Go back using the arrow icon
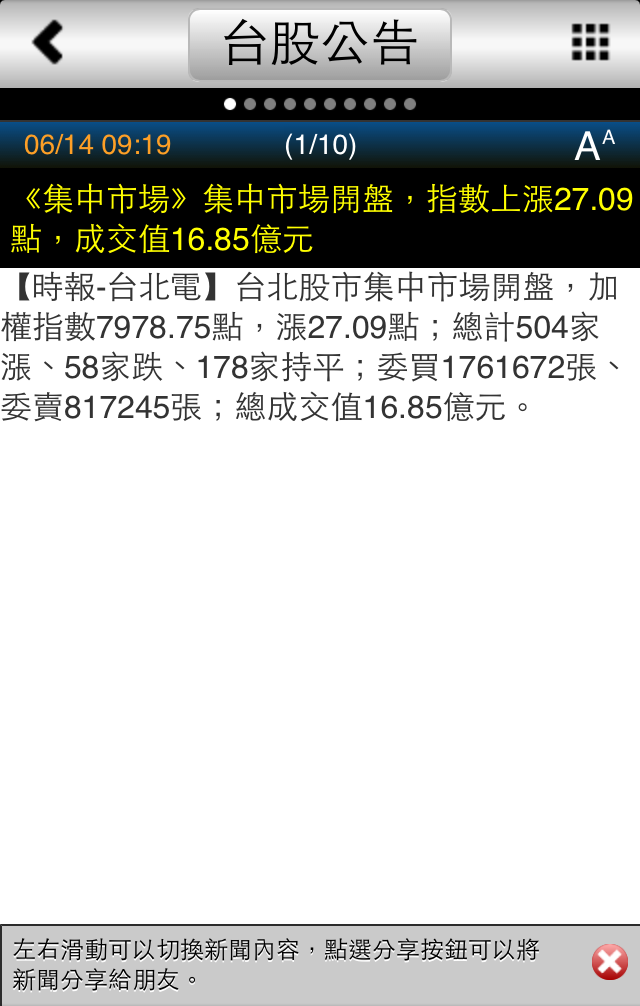Image resolution: width=640 pixels, height=1006 pixels. click(x=47, y=43)
